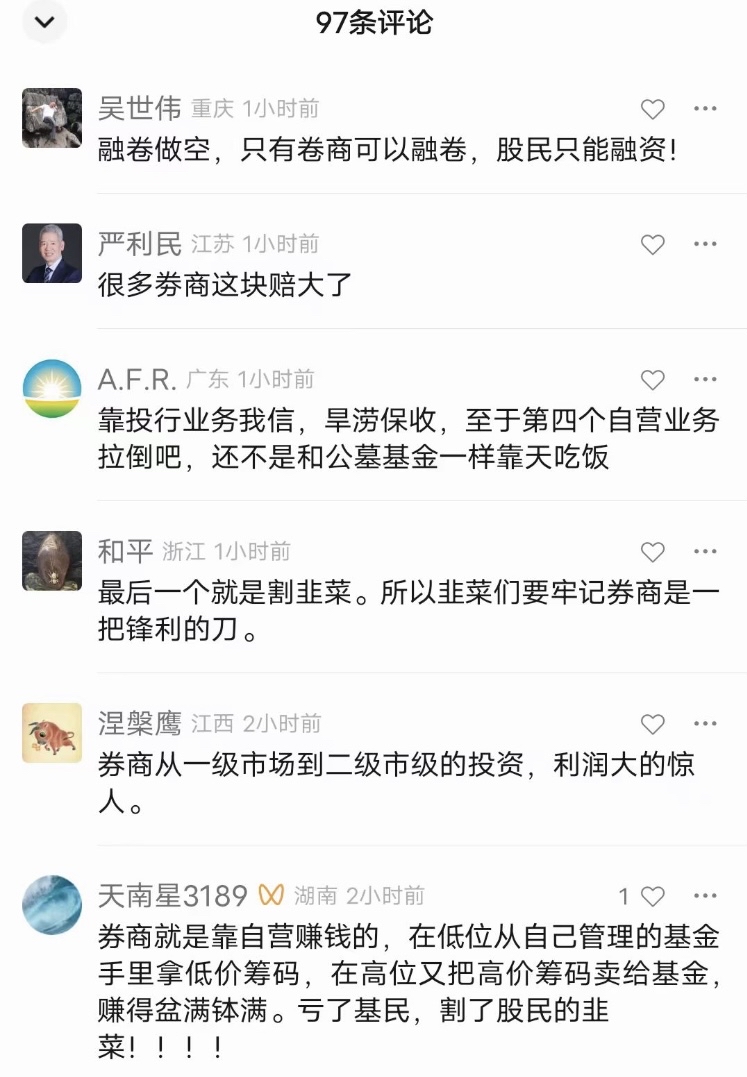Tap 涅槃鹰's avatar
747x1077 pixels.
coord(52,733)
